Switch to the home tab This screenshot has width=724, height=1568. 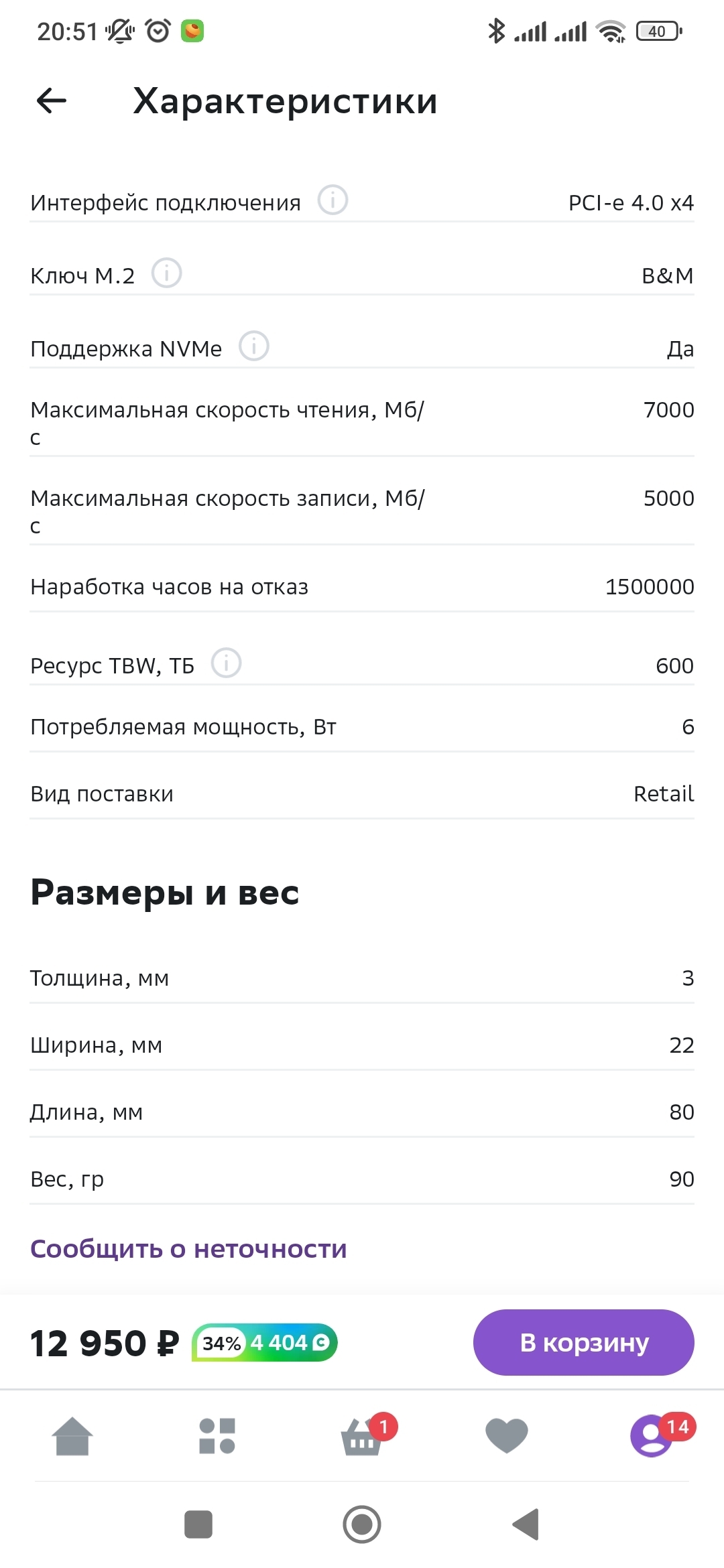click(72, 1436)
